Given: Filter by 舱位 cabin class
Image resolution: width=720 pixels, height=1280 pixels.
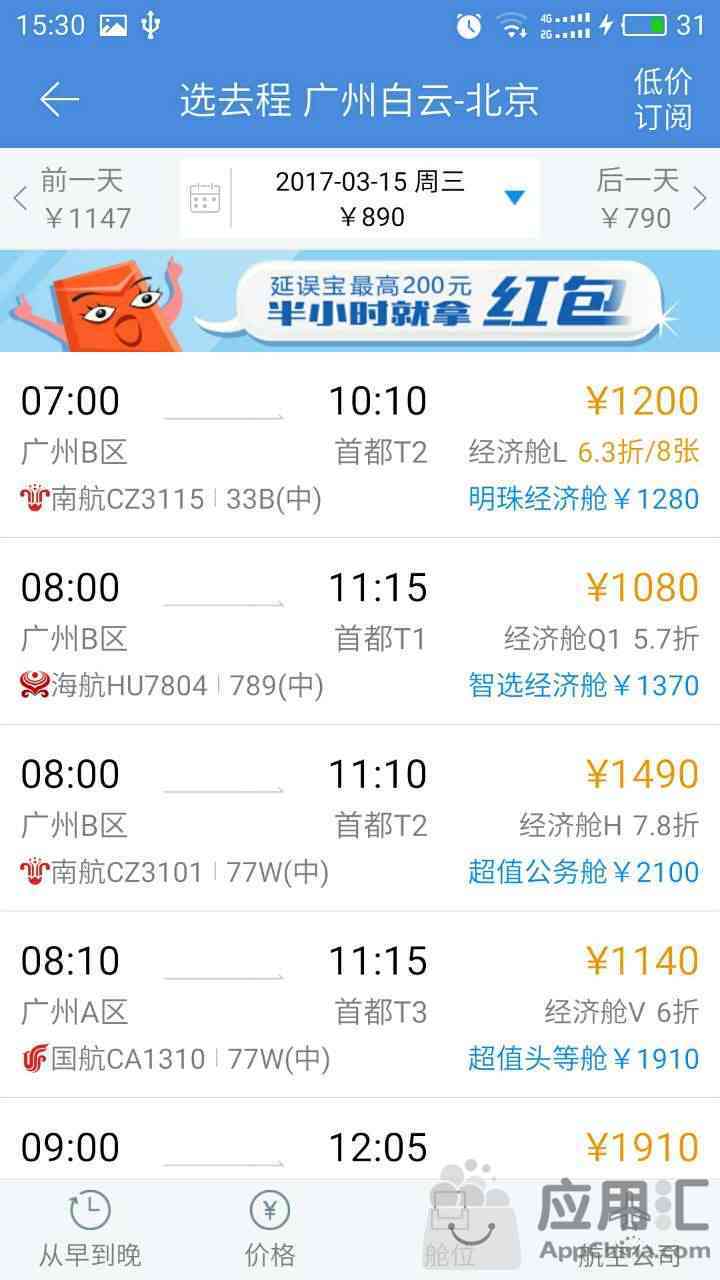Looking at the screenshot, I should point(449,1230).
